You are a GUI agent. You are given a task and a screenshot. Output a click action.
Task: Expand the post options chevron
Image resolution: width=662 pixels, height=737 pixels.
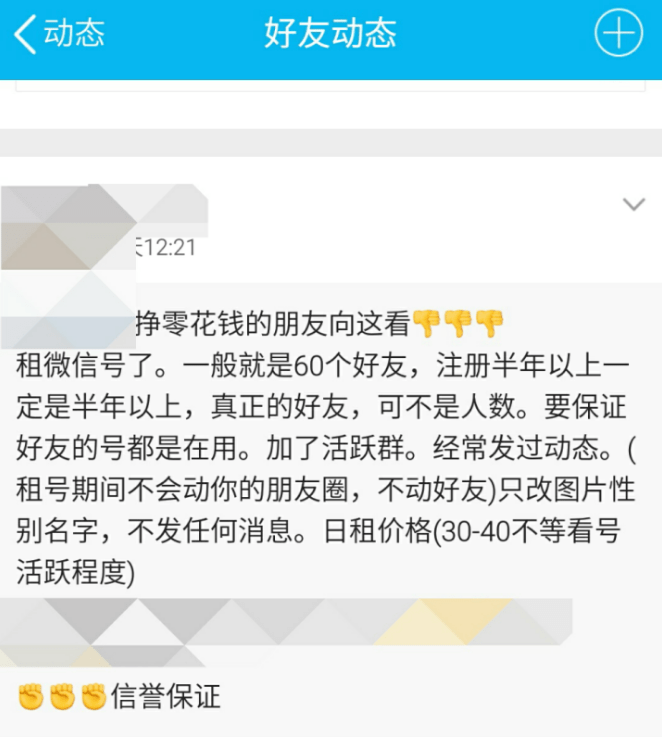coord(633,205)
